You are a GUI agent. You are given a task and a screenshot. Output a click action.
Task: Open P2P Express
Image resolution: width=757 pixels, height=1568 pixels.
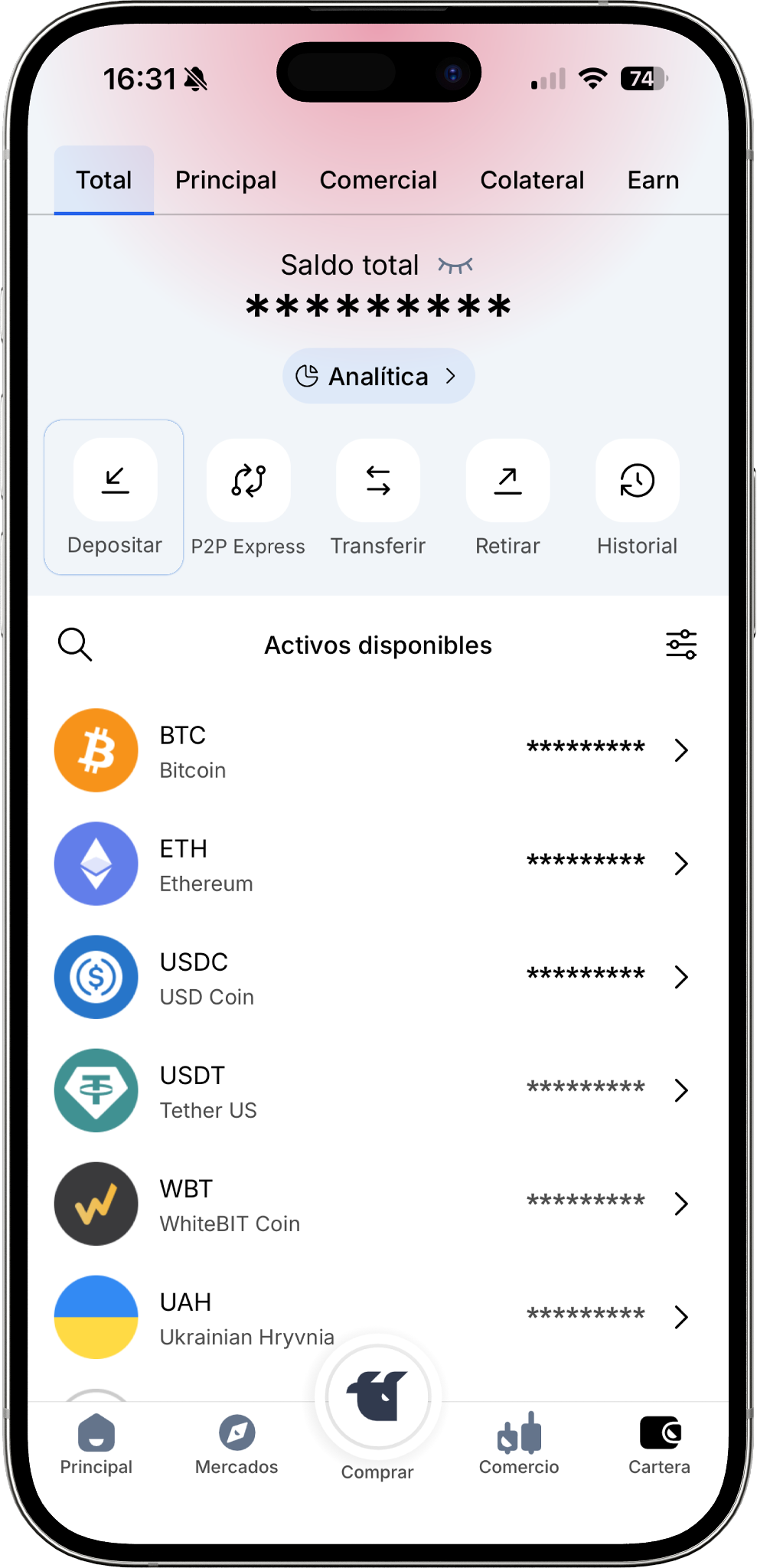point(248,497)
